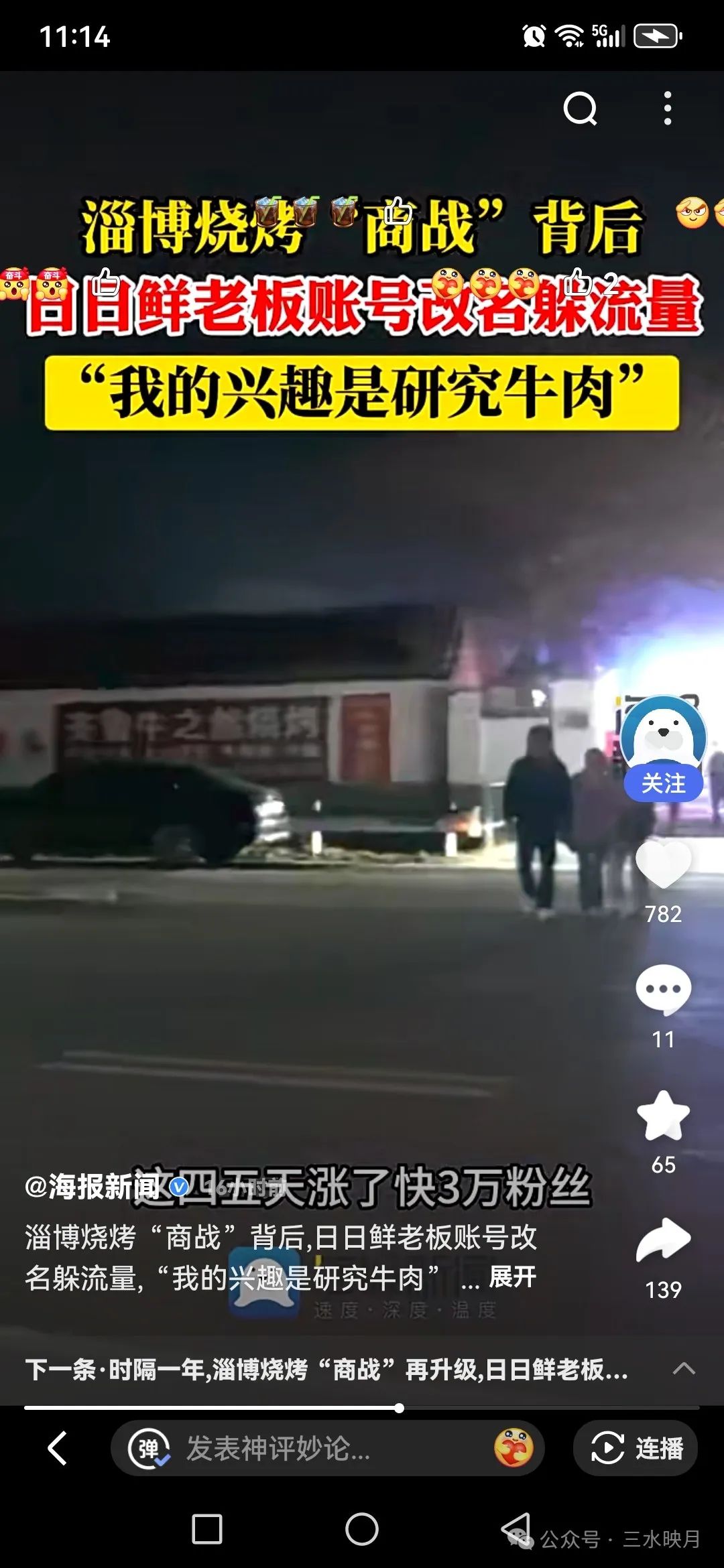Image resolution: width=724 pixels, height=1568 pixels.
Task: Tap the system home button
Action: [x=362, y=1529]
